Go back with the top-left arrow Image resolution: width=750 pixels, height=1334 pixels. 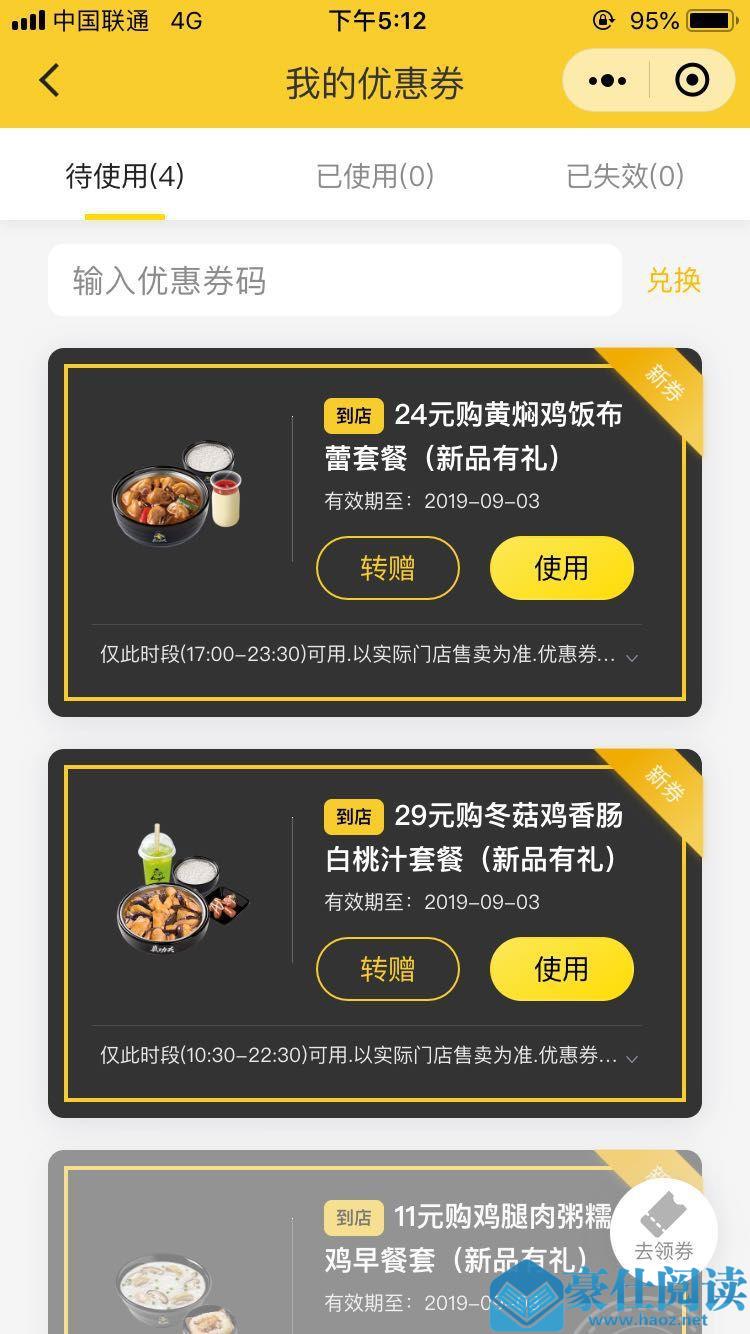[x=49, y=81]
